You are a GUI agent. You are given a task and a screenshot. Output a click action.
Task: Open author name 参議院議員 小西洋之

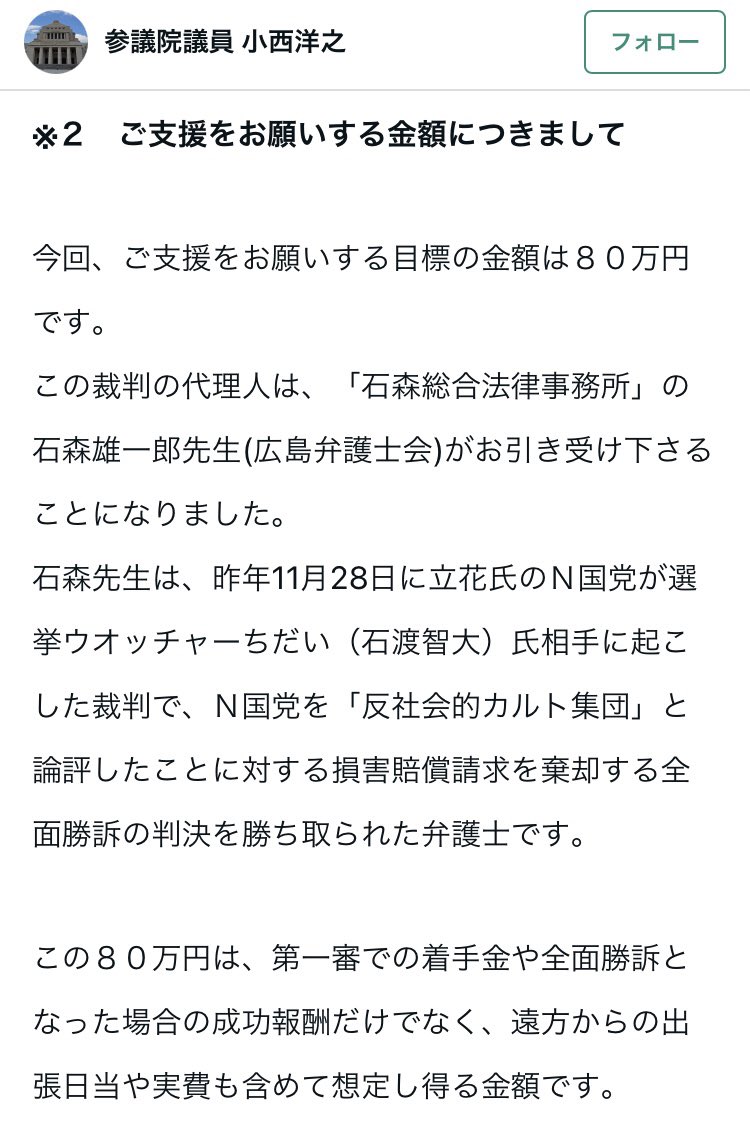point(224,42)
